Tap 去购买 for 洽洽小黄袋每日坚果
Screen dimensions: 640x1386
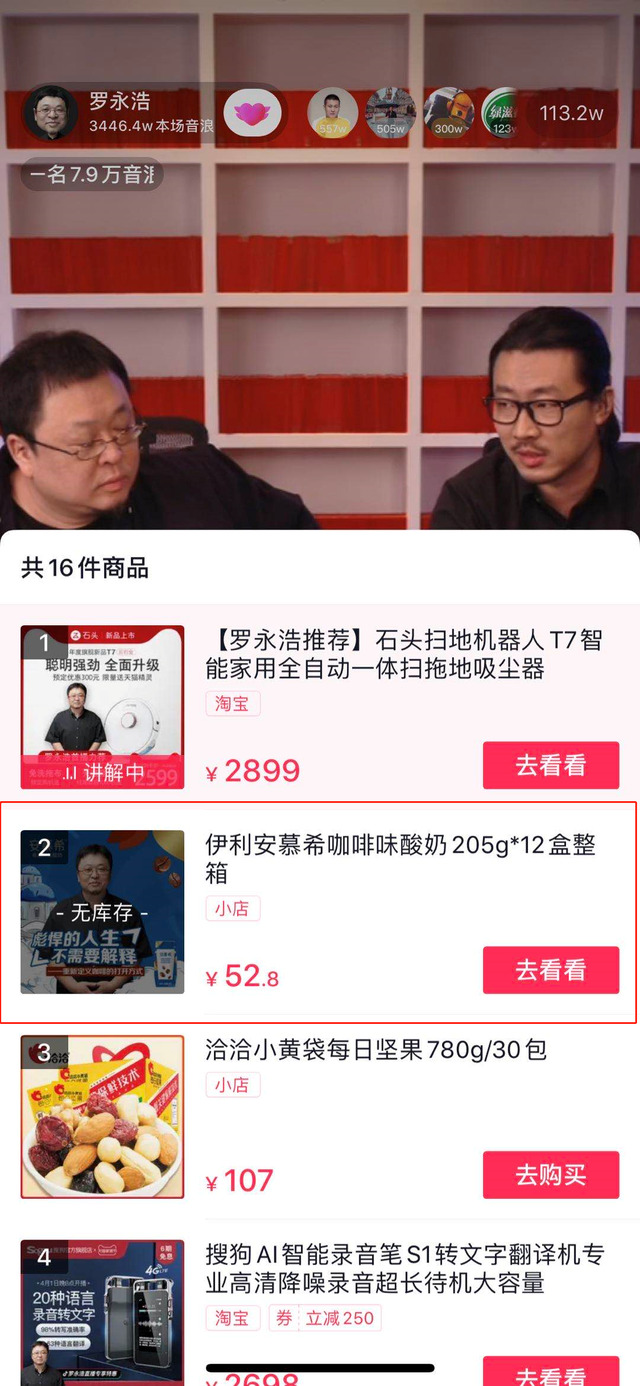pyautogui.click(x=550, y=1175)
